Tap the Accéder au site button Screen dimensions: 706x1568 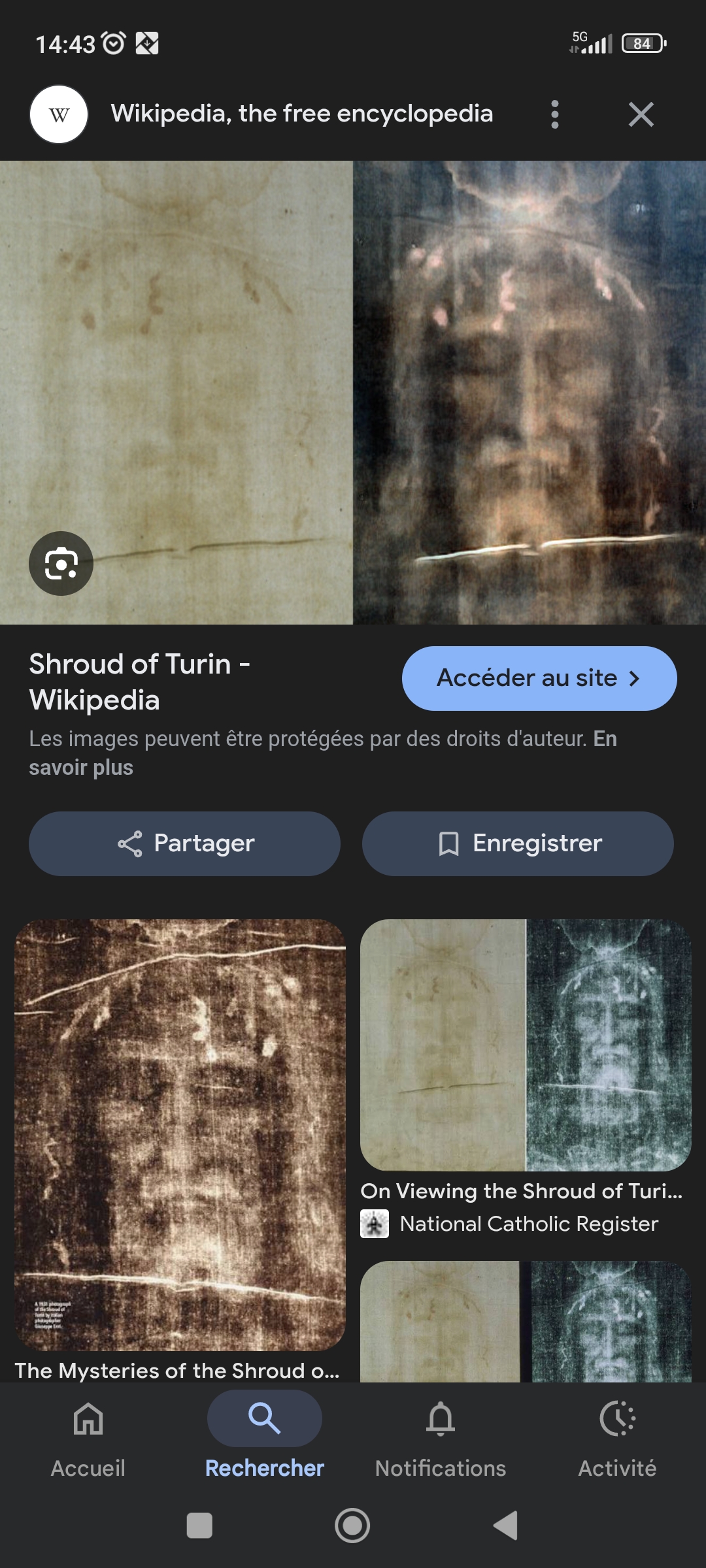[539, 678]
